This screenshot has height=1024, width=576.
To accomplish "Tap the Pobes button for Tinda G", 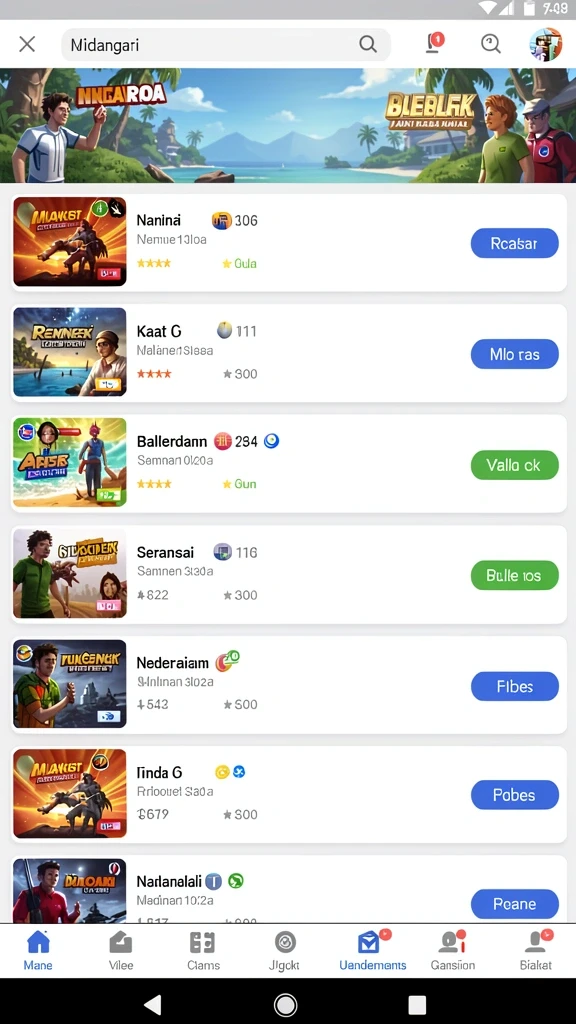I will click(x=515, y=795).
